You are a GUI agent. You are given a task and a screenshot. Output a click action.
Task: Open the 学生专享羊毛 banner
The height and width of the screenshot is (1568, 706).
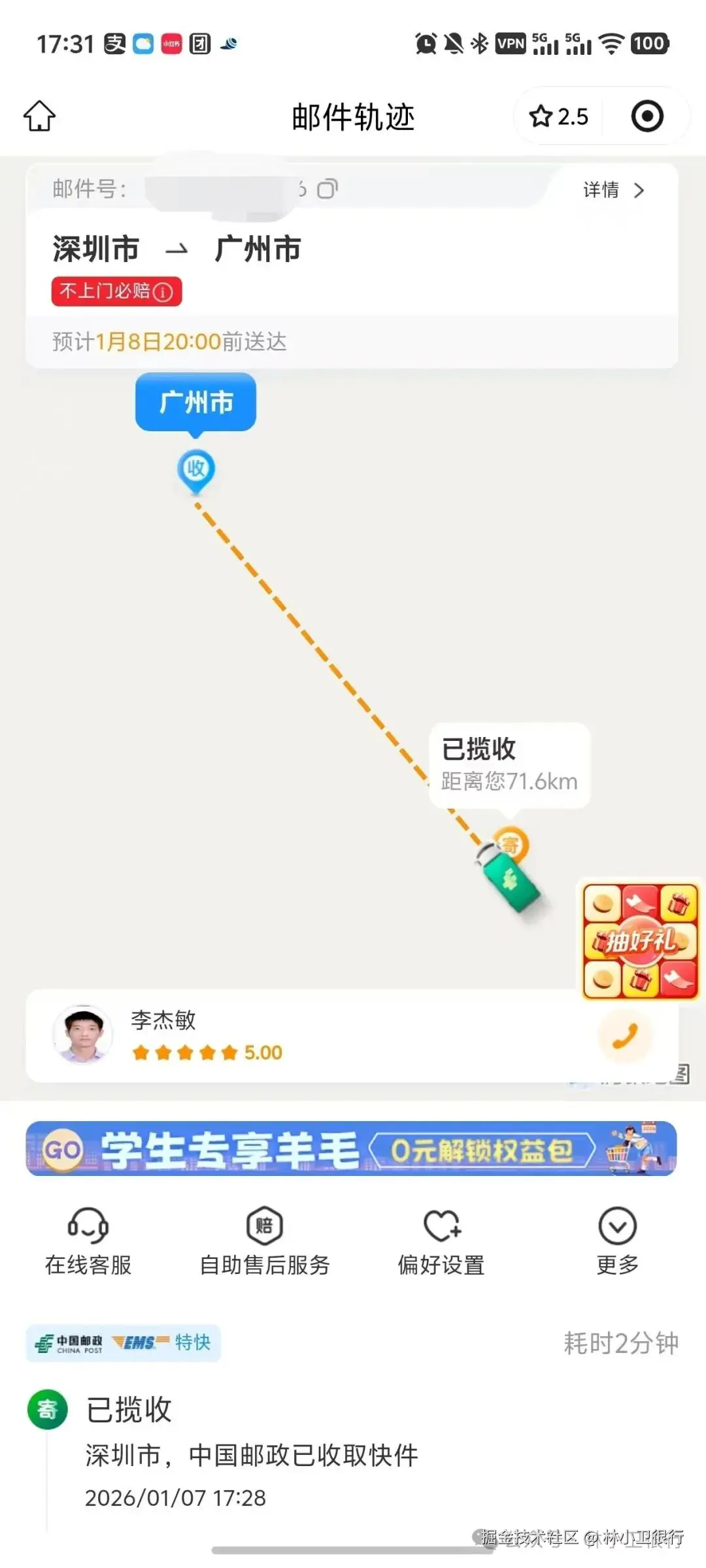coord(351,1149)
